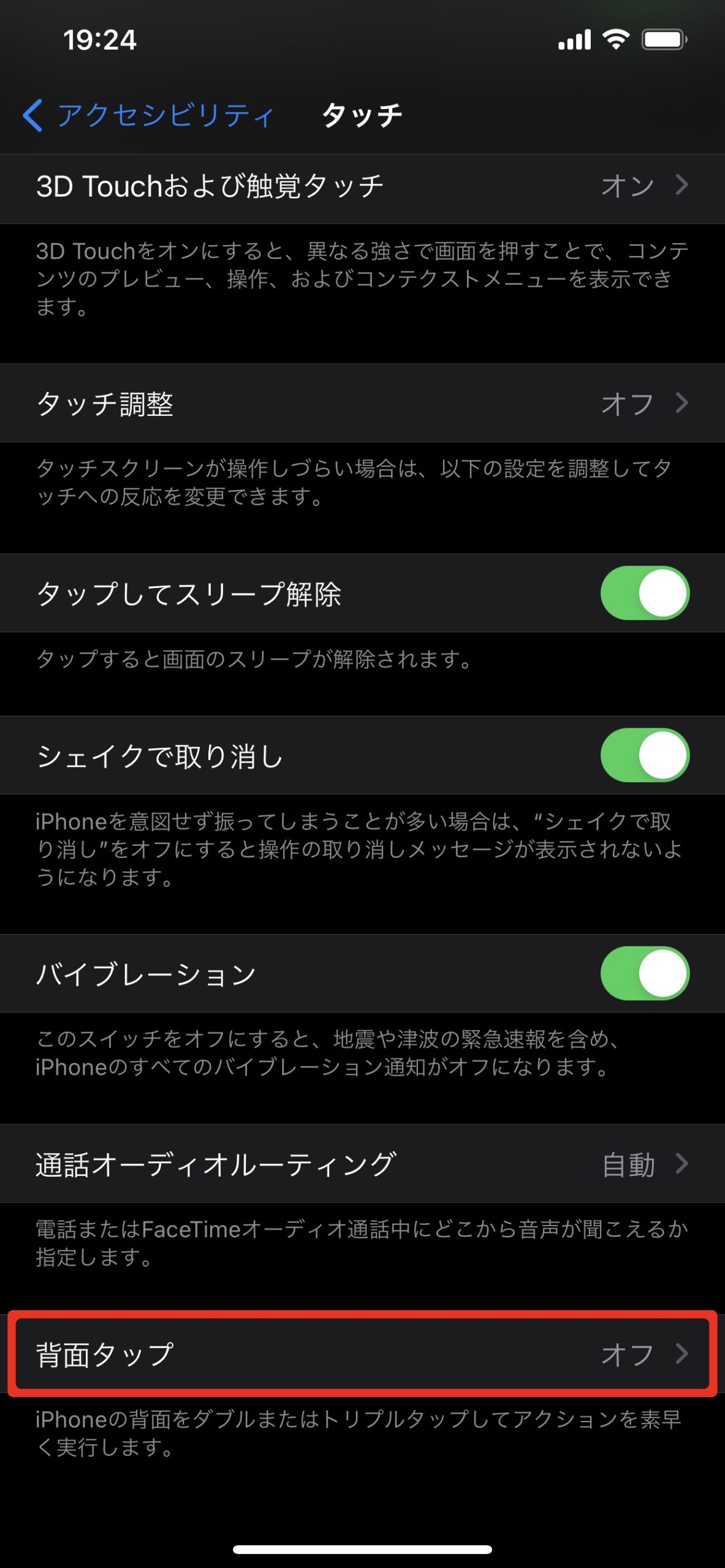725x1568 pixels.
Task: Open 通話オーディオルーティング options
Action: click(x=362, y=1164)
